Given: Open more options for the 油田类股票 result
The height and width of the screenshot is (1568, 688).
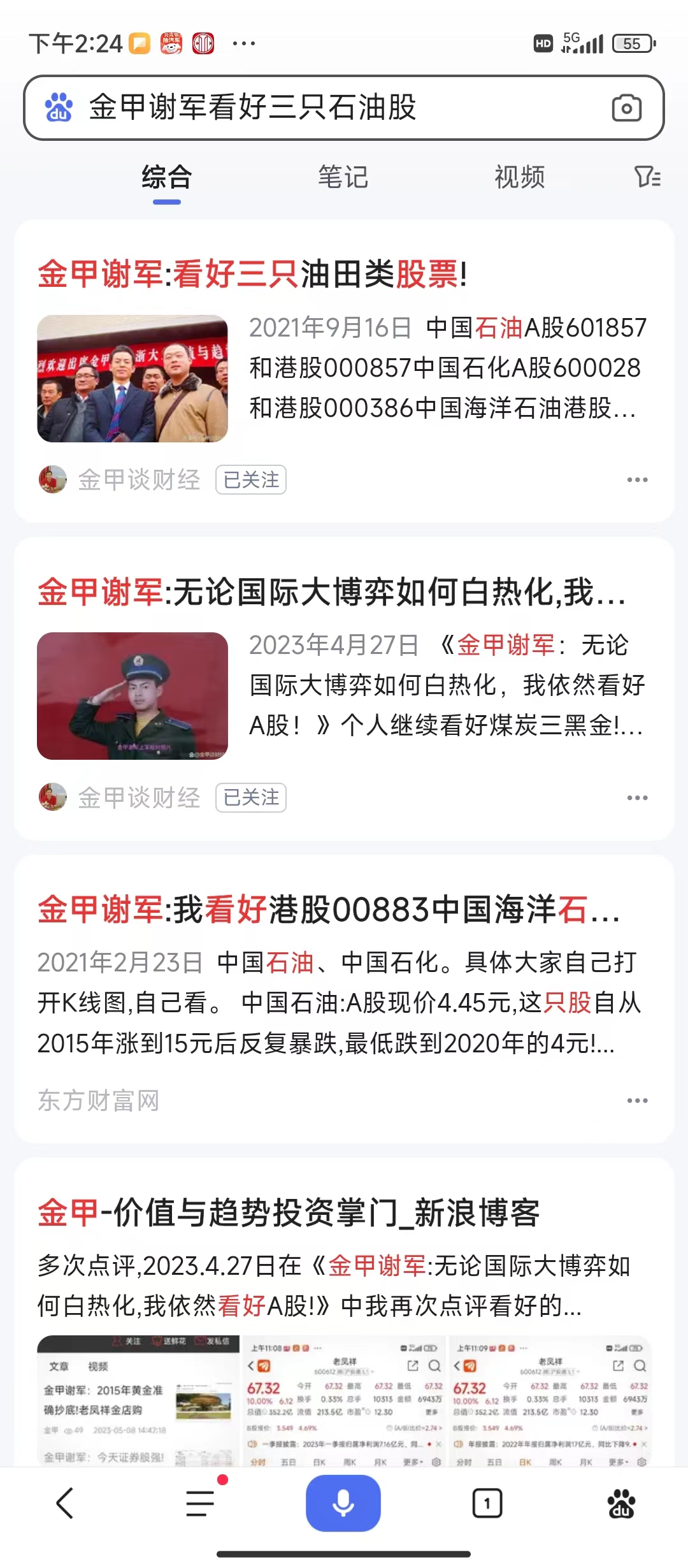Looking at the screenshot, I should [x=637, y=480].
